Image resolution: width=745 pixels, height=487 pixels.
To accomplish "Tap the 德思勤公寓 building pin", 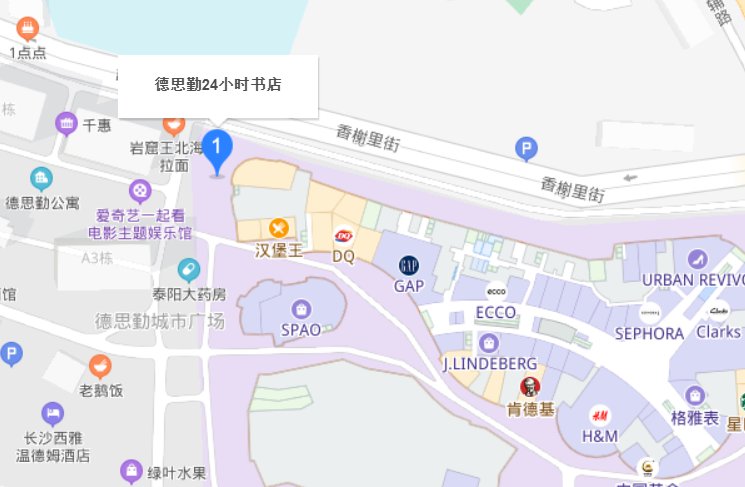I will tap(42, 179).
